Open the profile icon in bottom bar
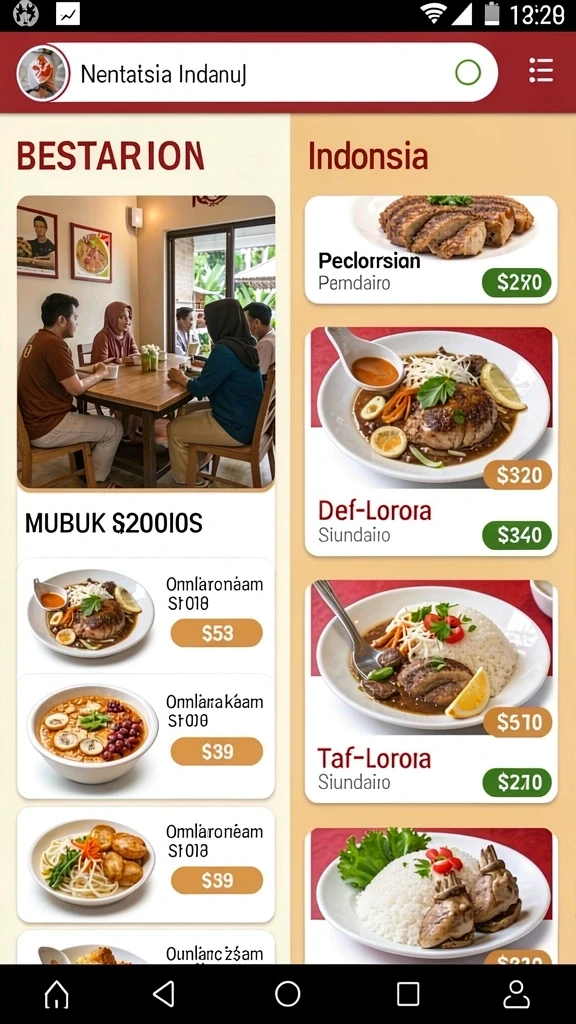The width and height of the screenshot is (576, 1024). coord(517,994)
